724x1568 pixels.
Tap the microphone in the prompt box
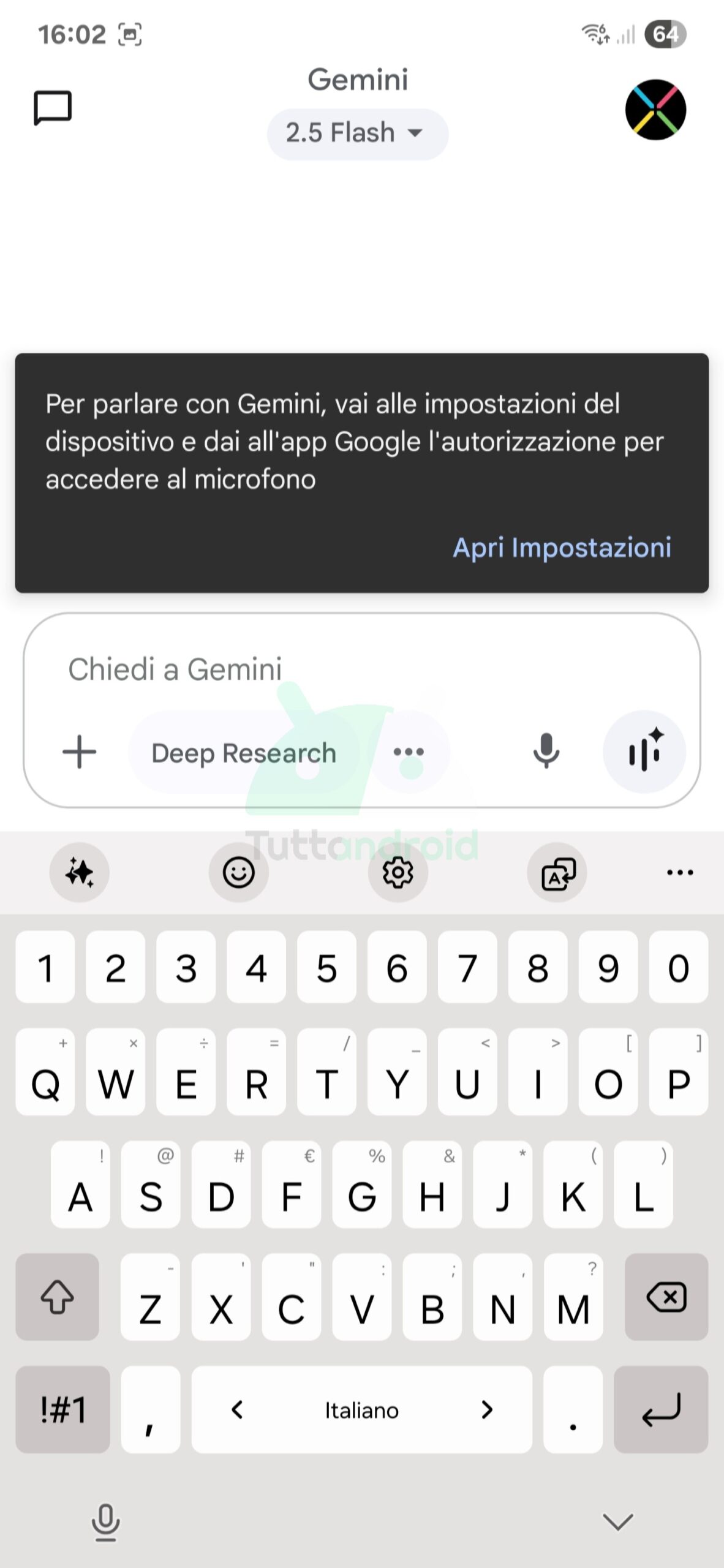point(546,751)
